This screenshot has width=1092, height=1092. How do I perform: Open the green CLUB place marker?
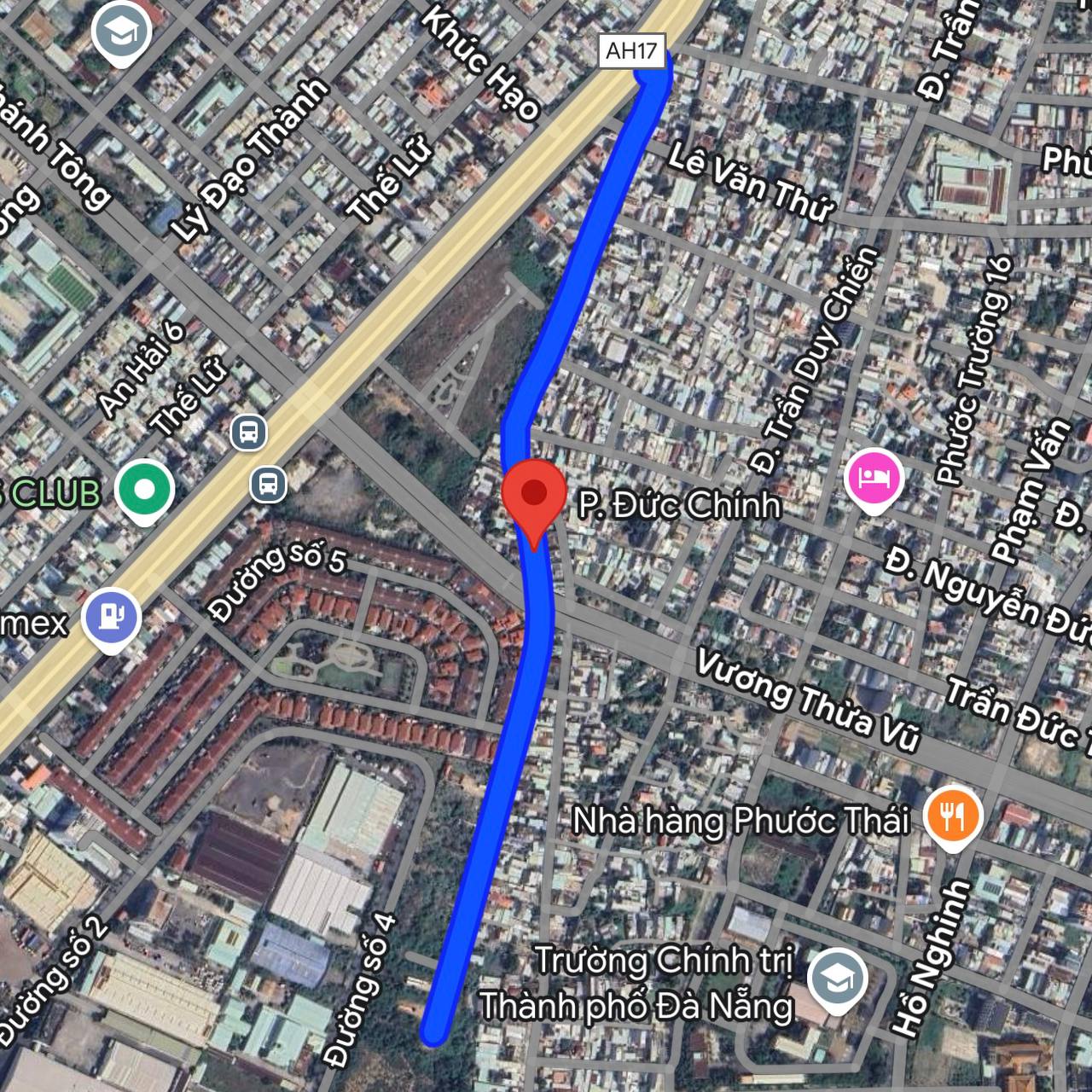[x=146, y=490]
